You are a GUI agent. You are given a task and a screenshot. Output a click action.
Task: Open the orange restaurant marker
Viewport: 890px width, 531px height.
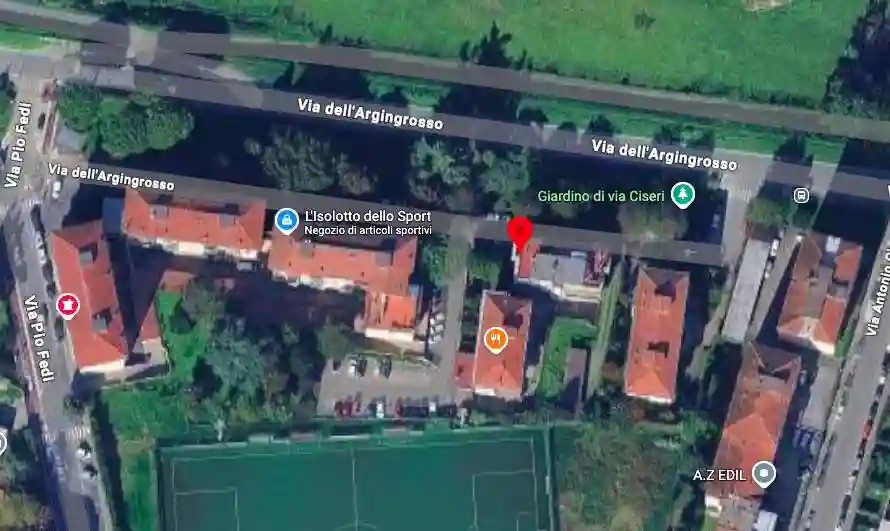coord(495,340)
